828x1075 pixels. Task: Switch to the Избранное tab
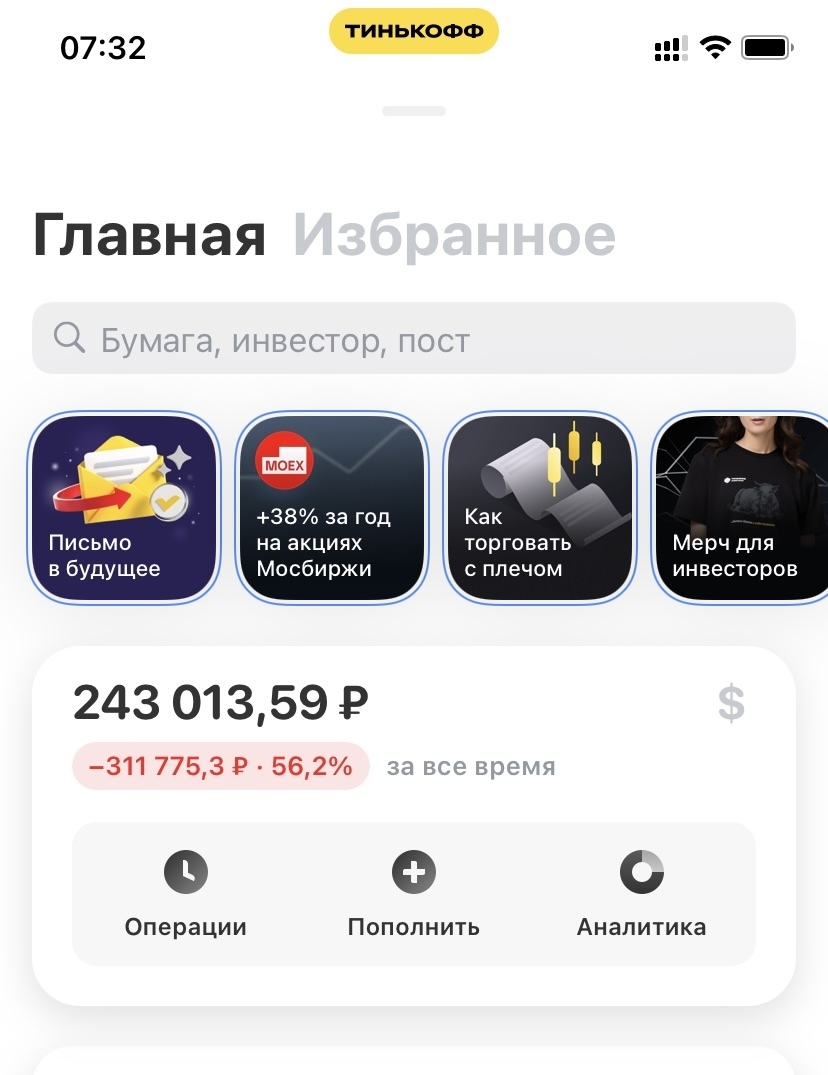454,236
